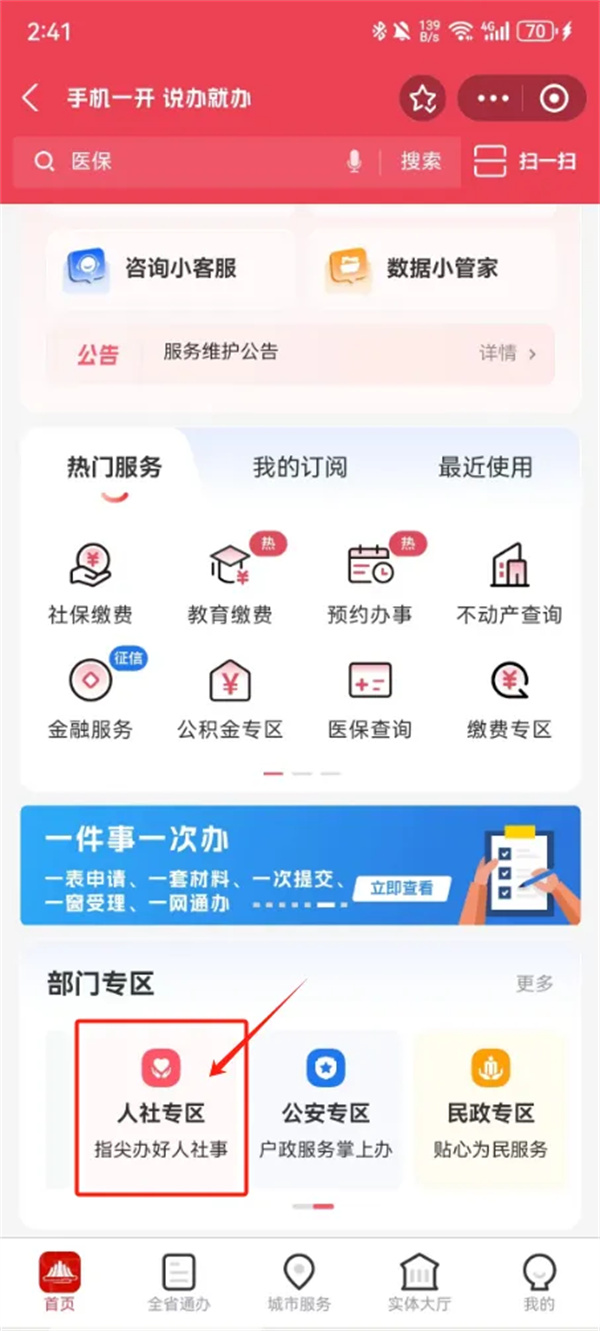The height and width of the screenshot is (1331, 600).
Task: Open the 公安专区 card
Action: pos(326,1106)
